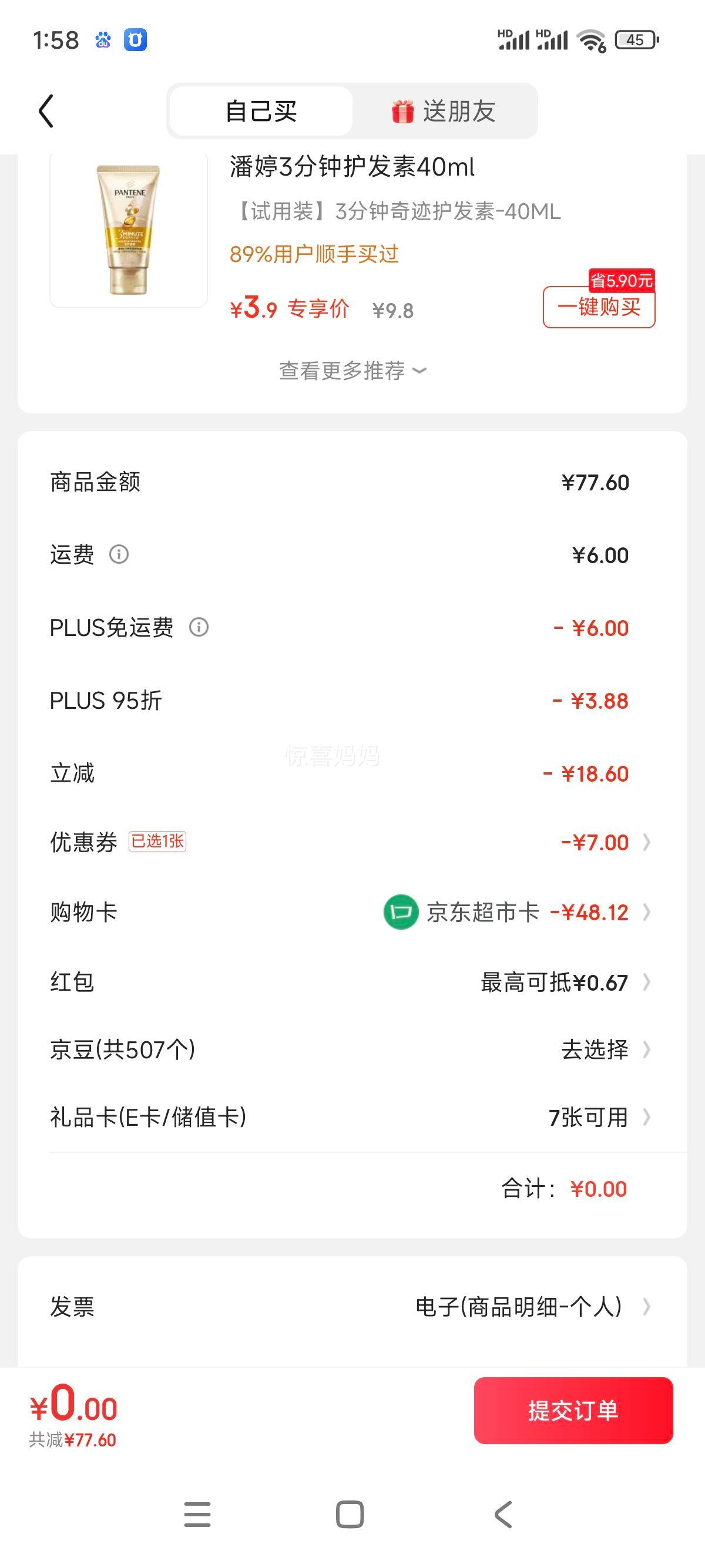Select the 自己买 tab
The width and height of the screenshot is (705, 1568).
[261, 111]
